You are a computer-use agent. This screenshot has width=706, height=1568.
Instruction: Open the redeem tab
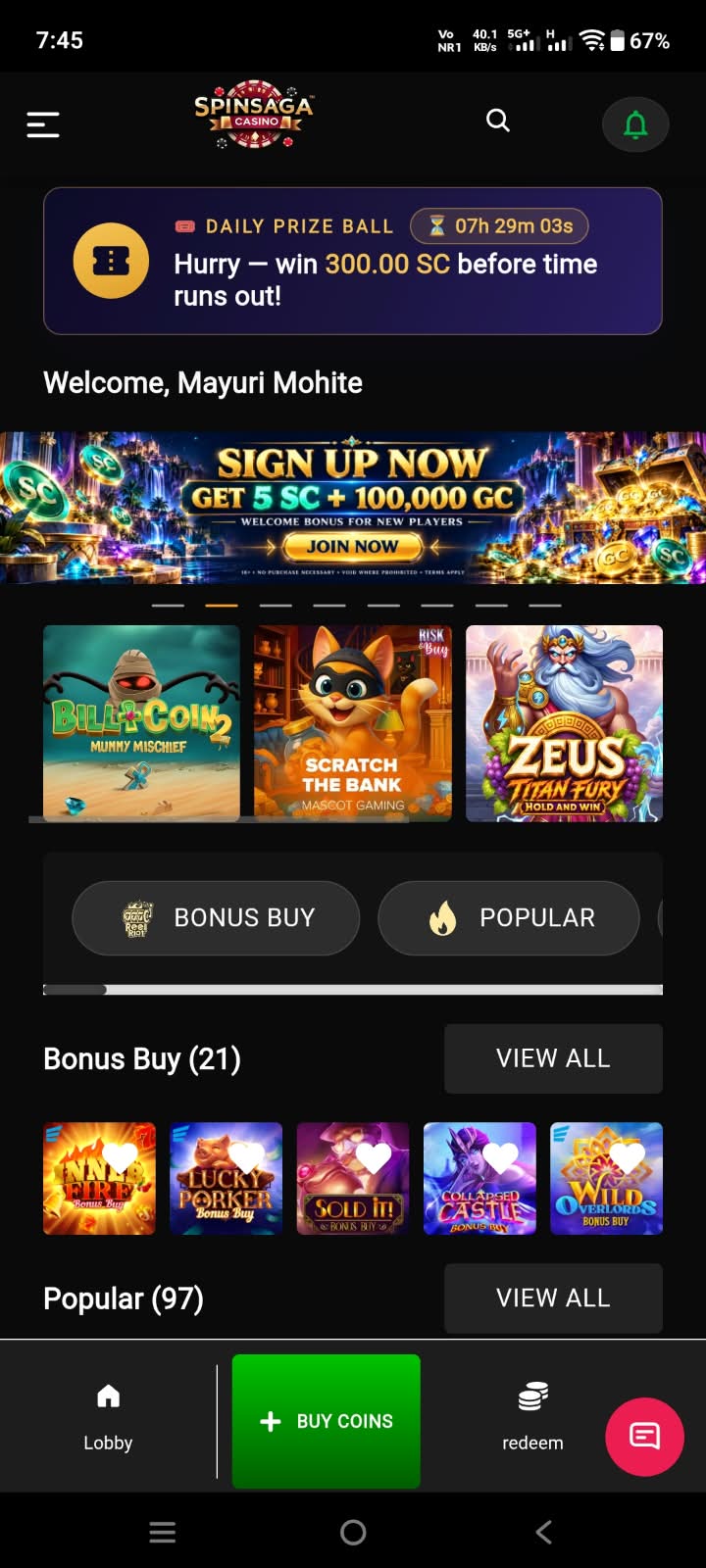click(532, 1417)
